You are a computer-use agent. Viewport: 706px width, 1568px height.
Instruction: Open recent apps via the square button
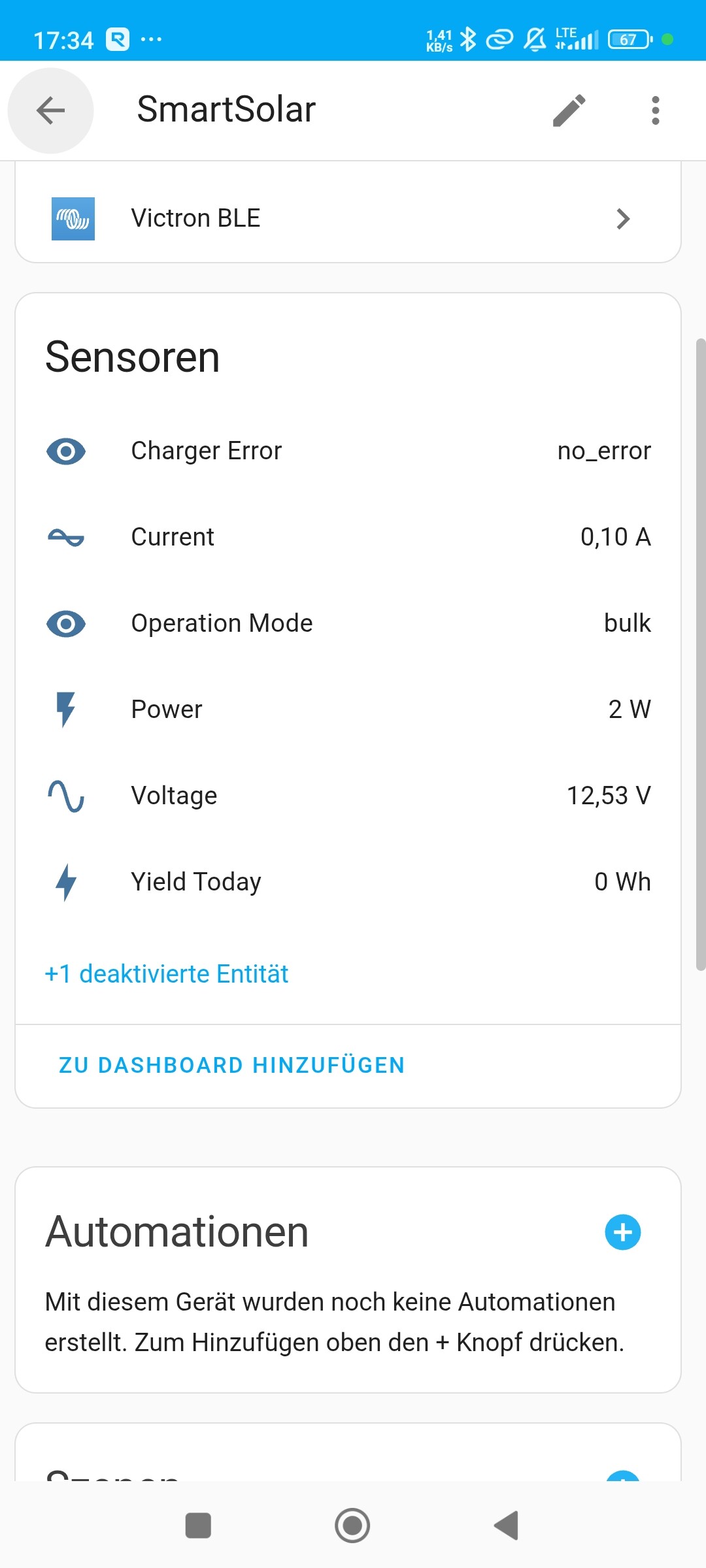198,1526
